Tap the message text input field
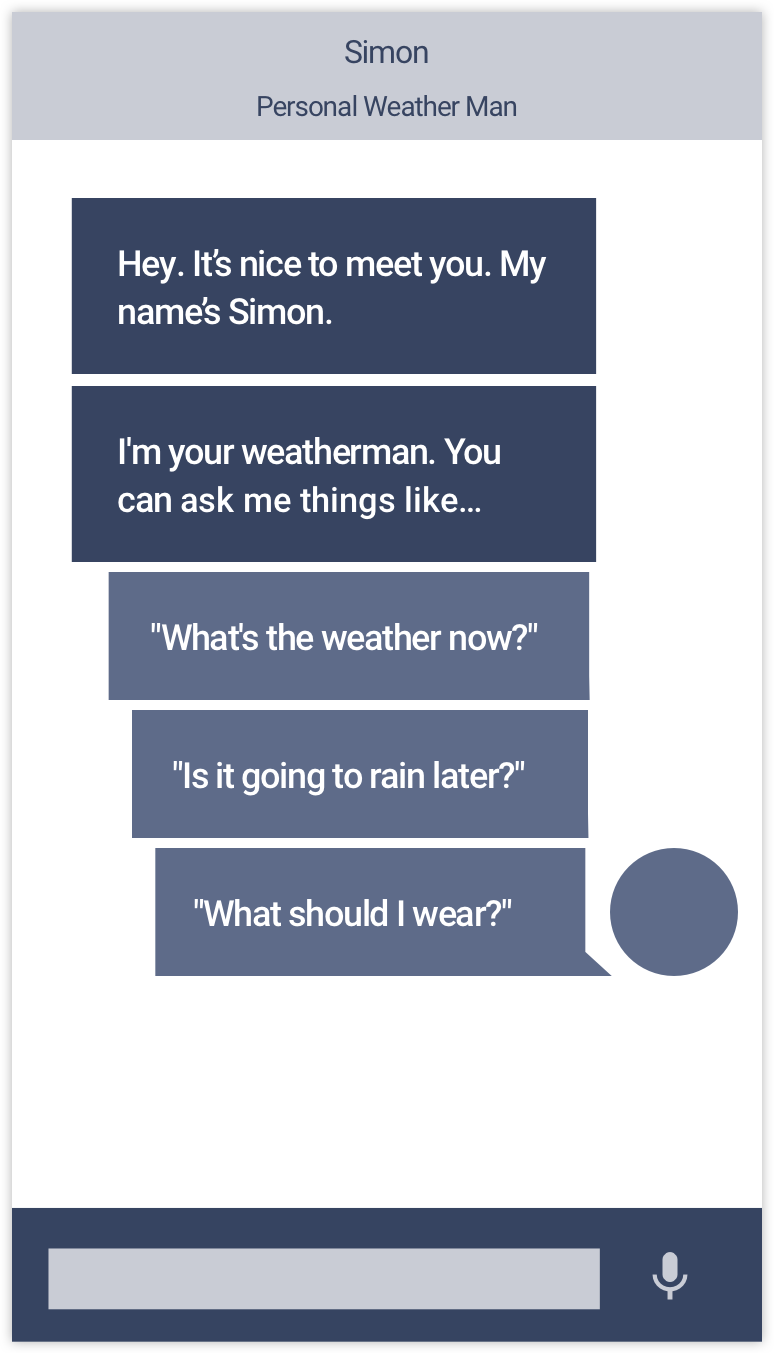The width and height of the screenshot is (774, 1353). (324, 1278)
